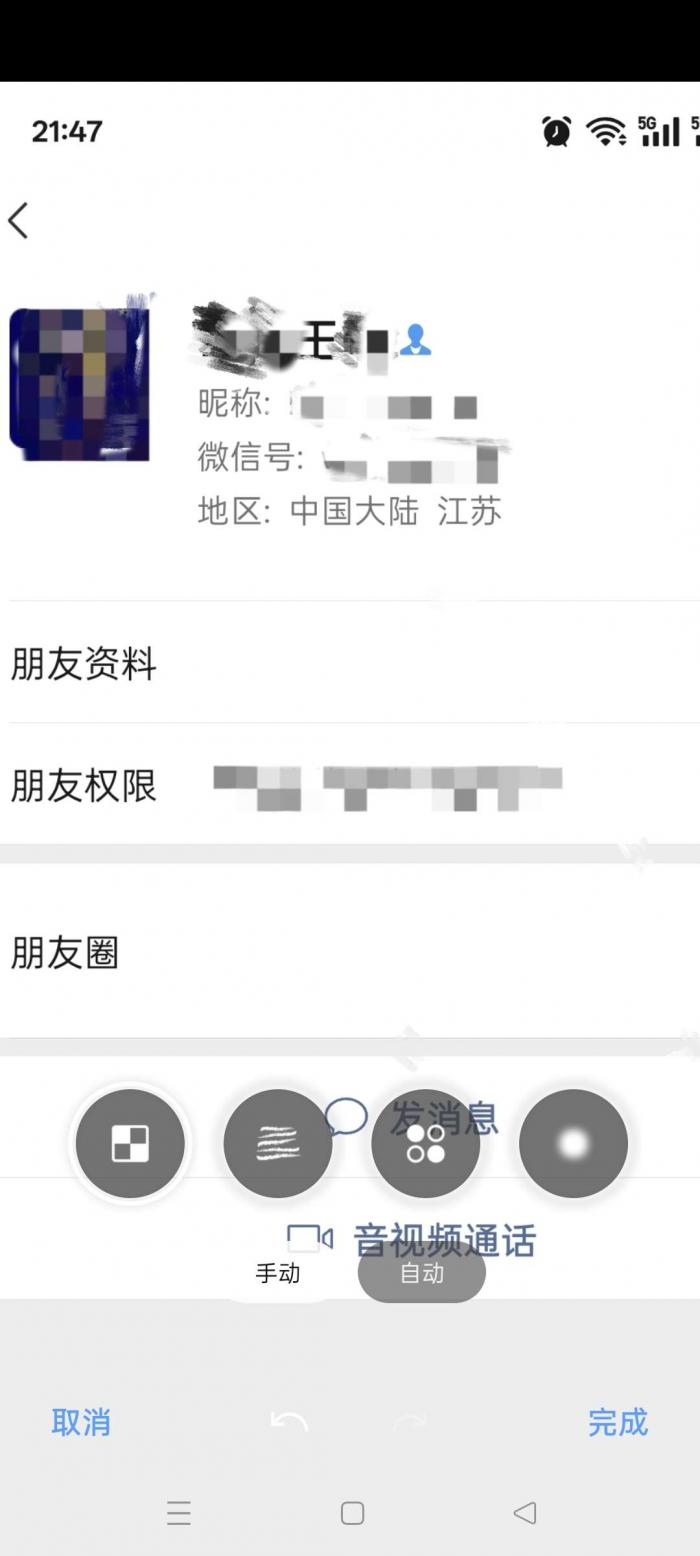Open recent apps from navigation bar
The width and height of the screenshot is (700, 1556).
[179, 1513]
